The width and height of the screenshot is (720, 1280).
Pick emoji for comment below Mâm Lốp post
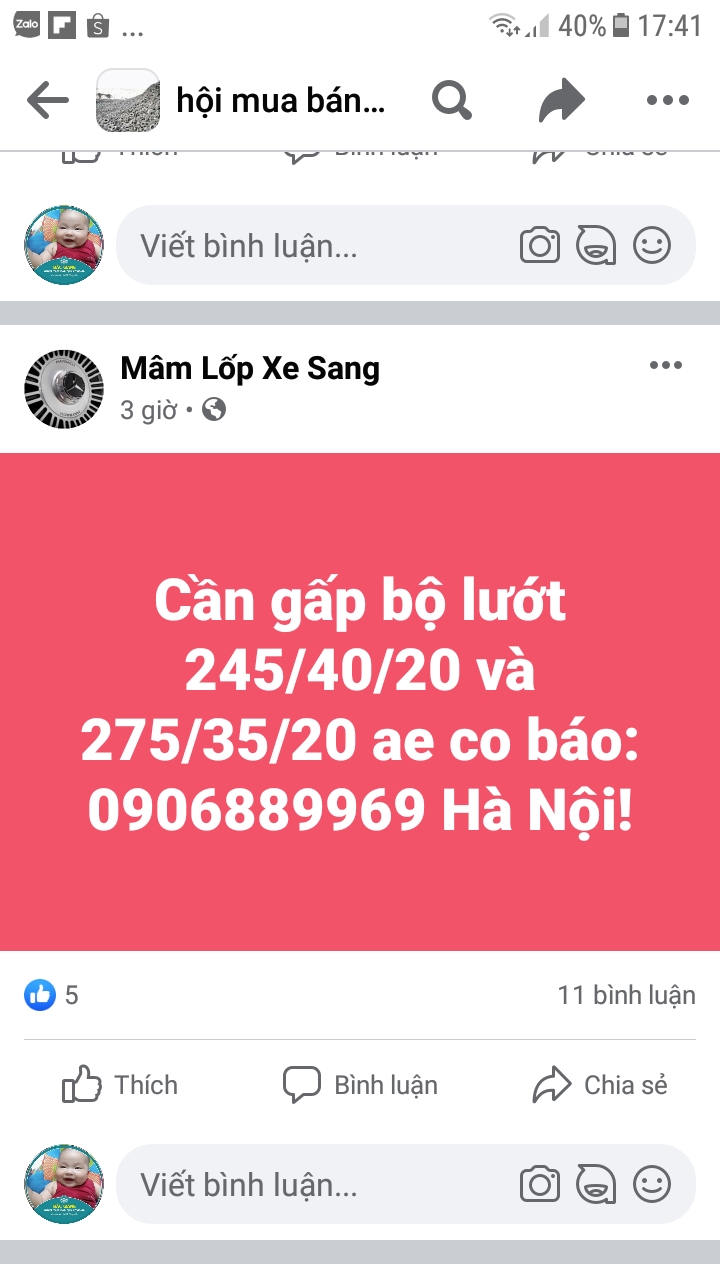pos(652,1185)
